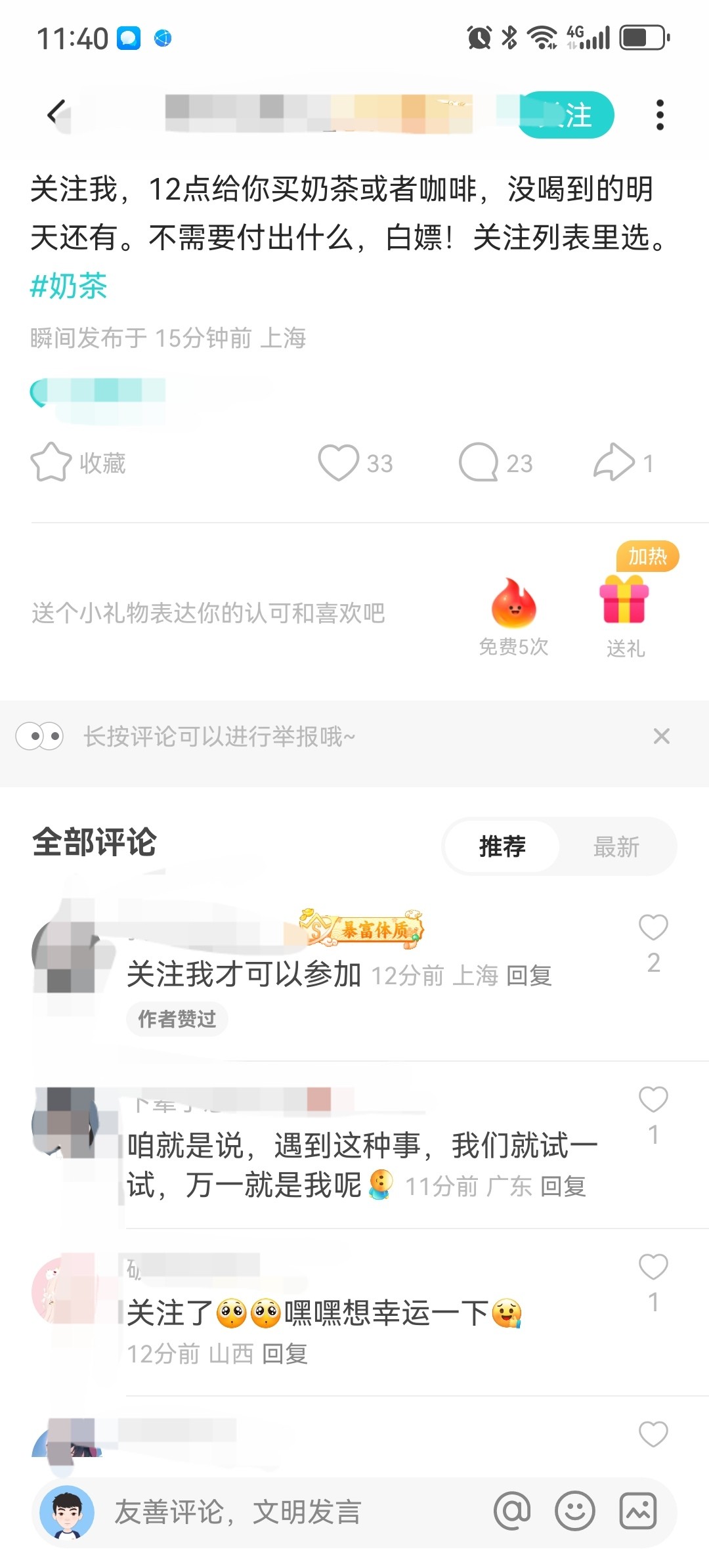Viewport: 709px width, 1568px height.
Task: Dismiss the 长按评论可以进行举报 tip
Action: (x=661, y=737)
